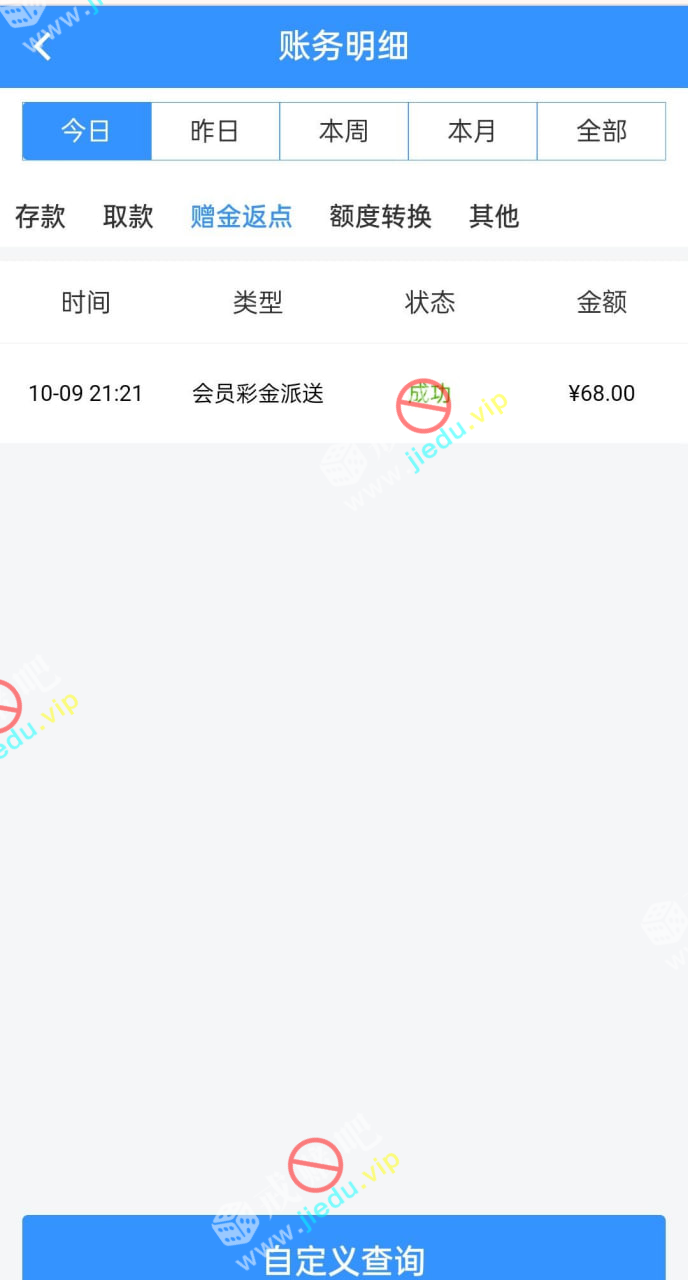Go back using the header arrow

(42, 46)
